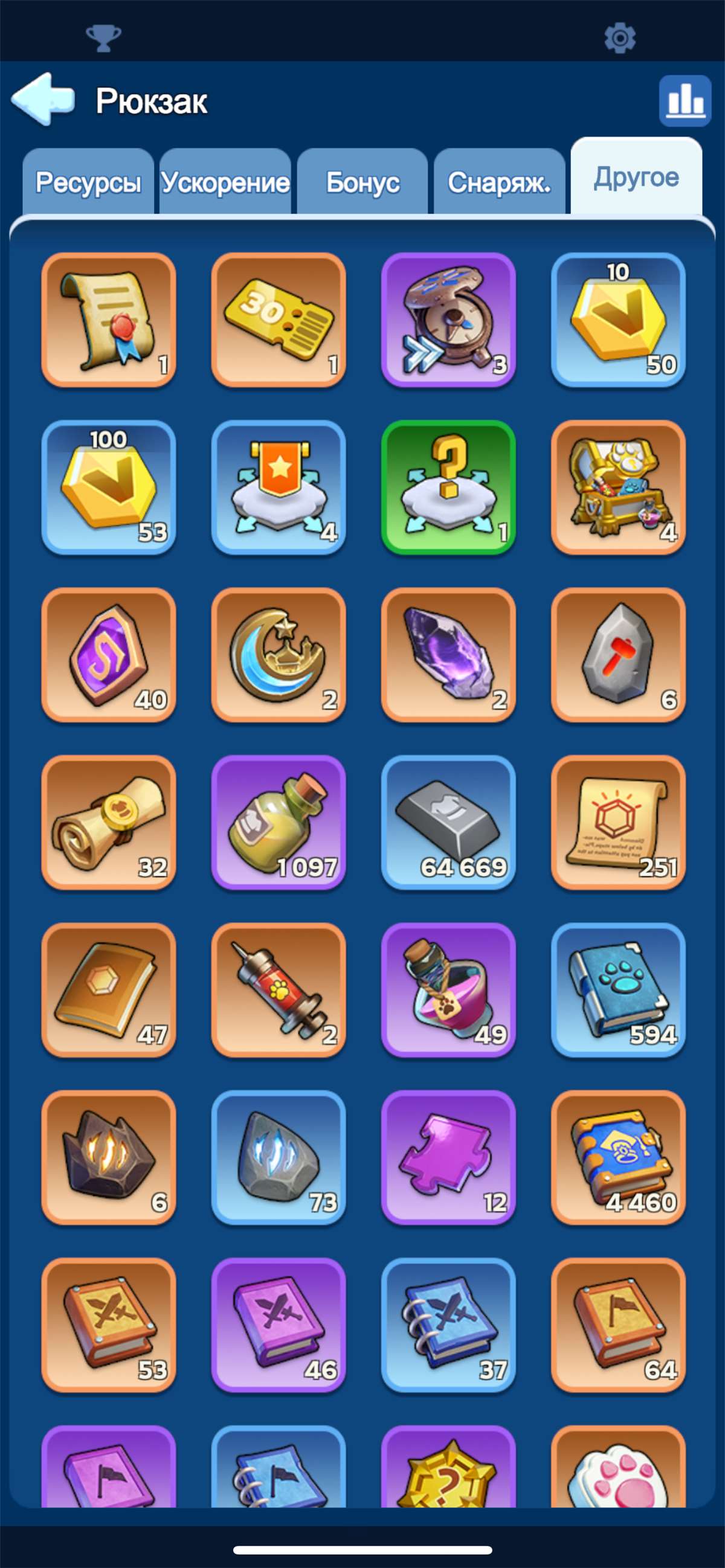Choose the purple puzzle piece item
The image size is (725, 1568).
tap(448, 1157)
